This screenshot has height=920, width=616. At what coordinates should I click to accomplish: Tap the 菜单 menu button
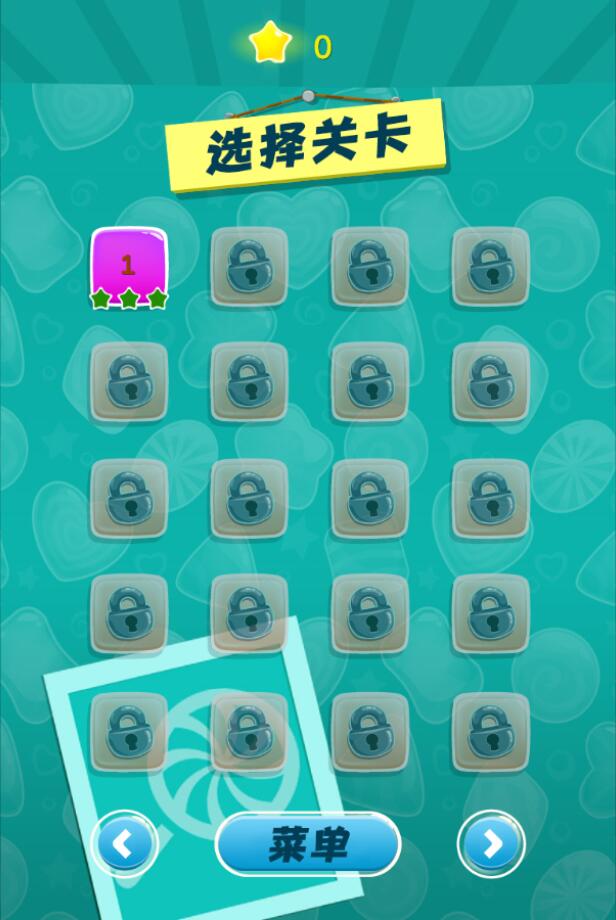coord(308,845)
